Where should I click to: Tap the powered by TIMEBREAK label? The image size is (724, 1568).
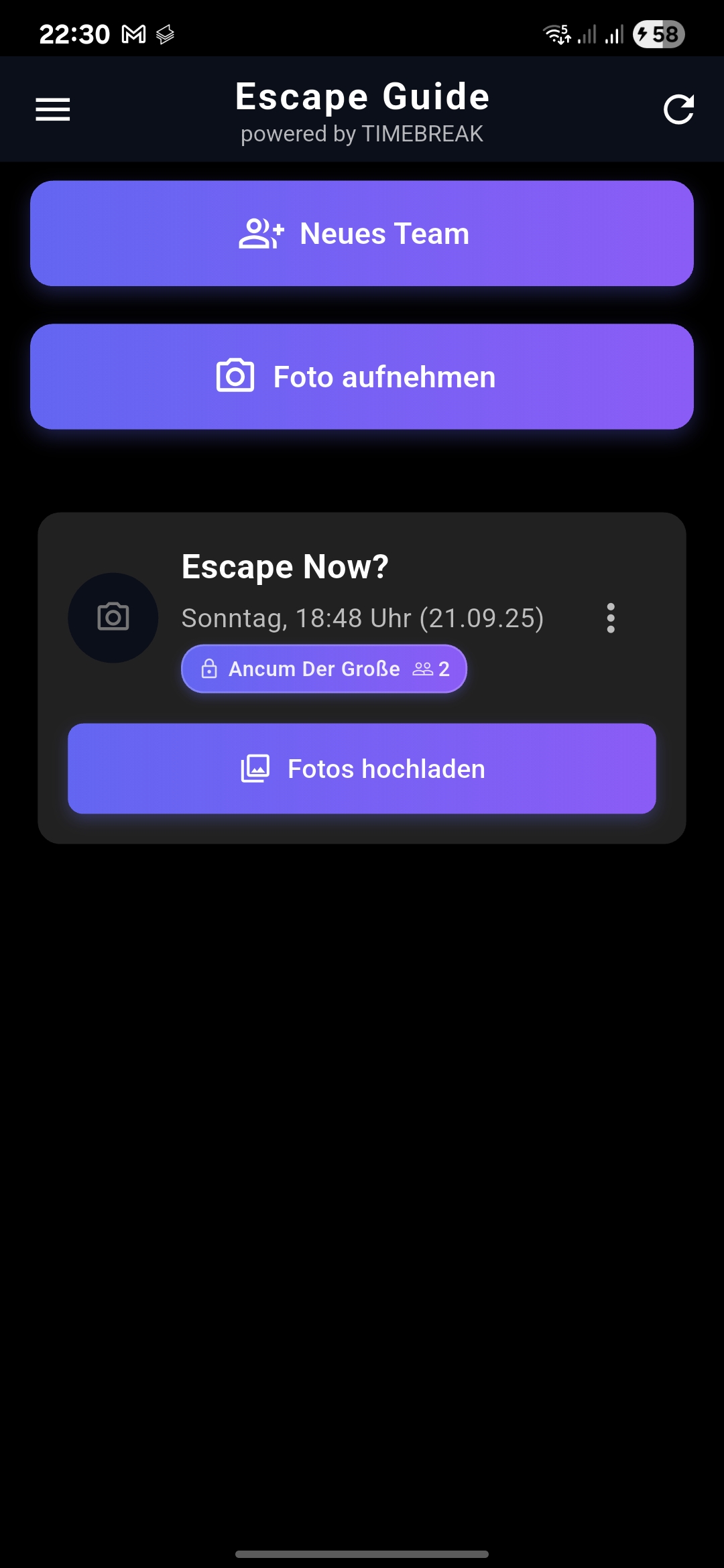coord(362,134)
